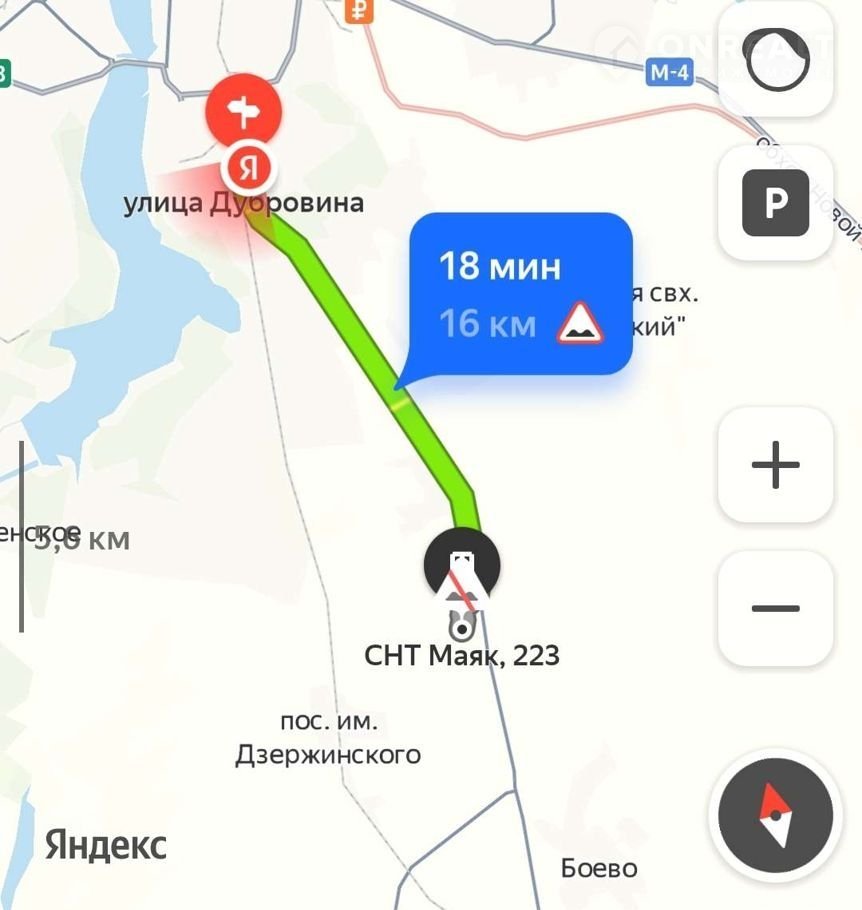Tap the start marker at СНТ Маяк, 223
The height and width of the screenshot is (910, 862).
point(461,566)
